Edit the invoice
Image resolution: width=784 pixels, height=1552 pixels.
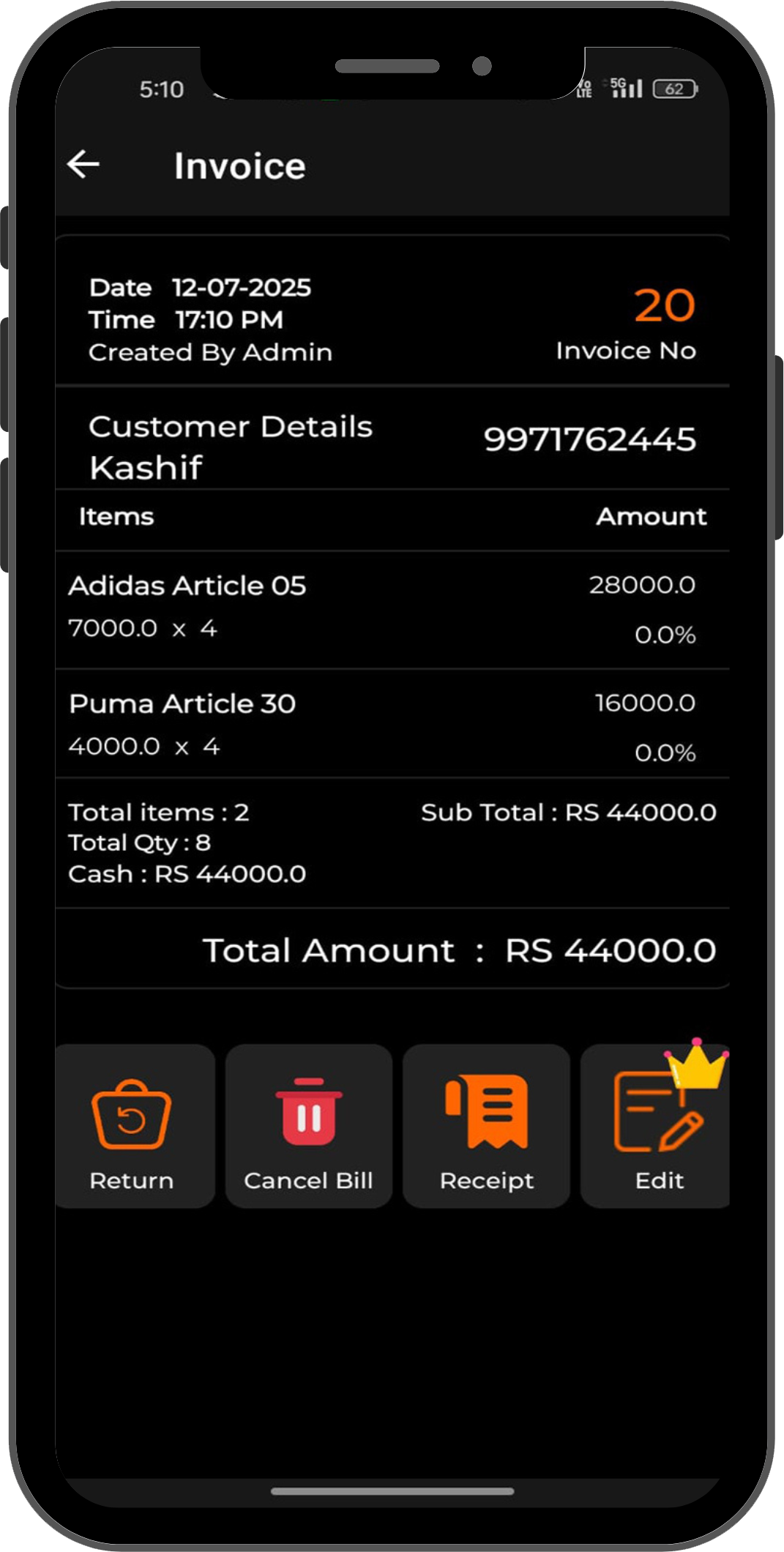coord(657,1127)
